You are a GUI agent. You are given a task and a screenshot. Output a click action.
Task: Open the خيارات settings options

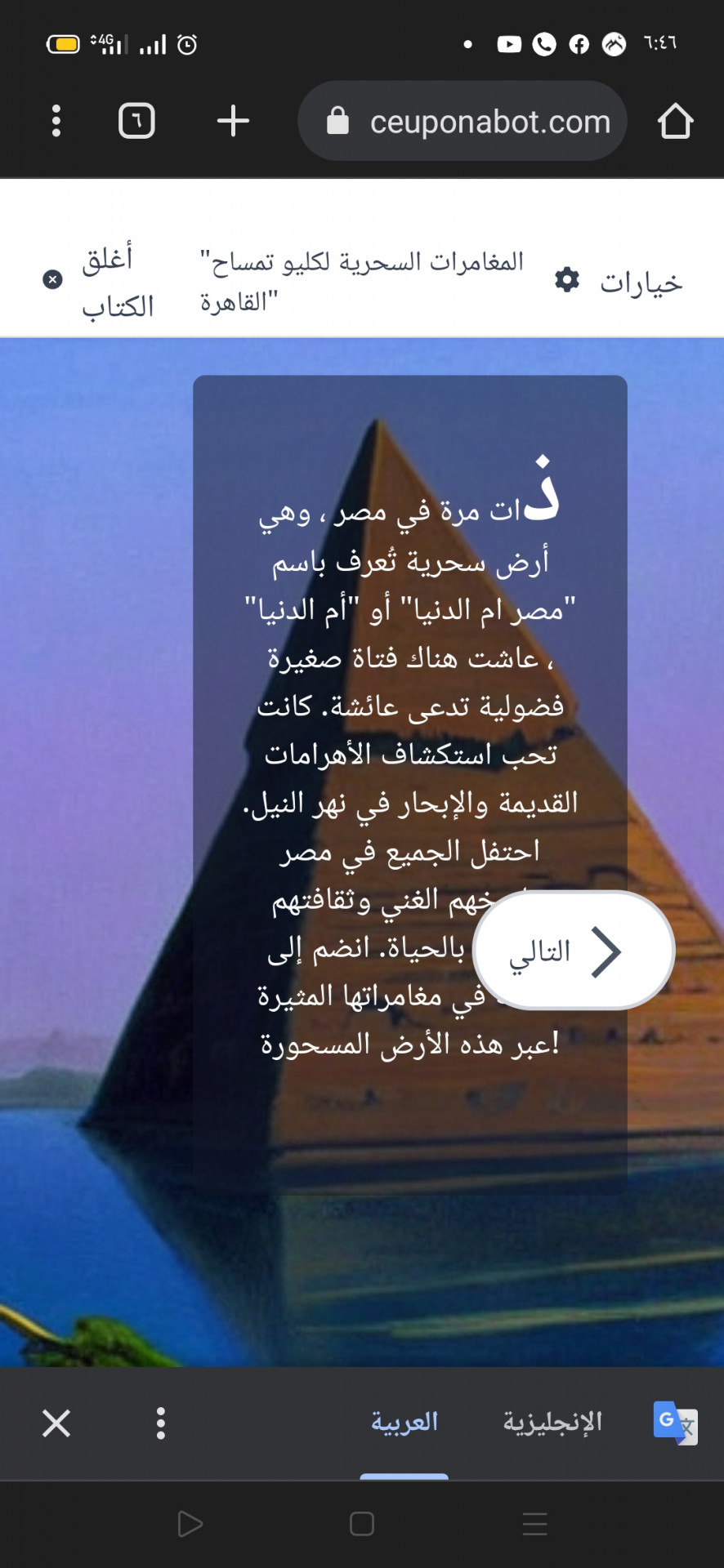[619, 282]
